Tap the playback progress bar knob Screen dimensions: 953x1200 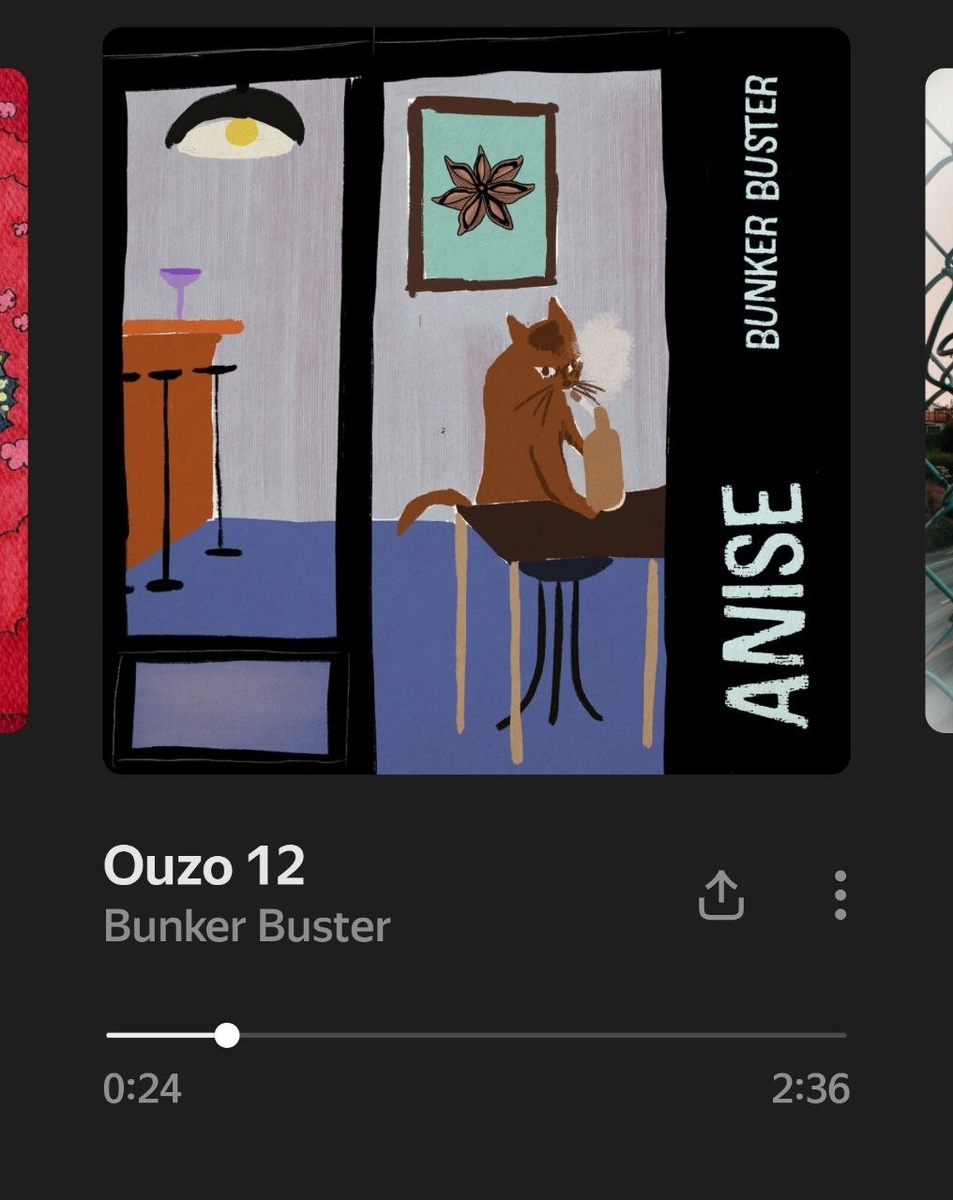227,1035
